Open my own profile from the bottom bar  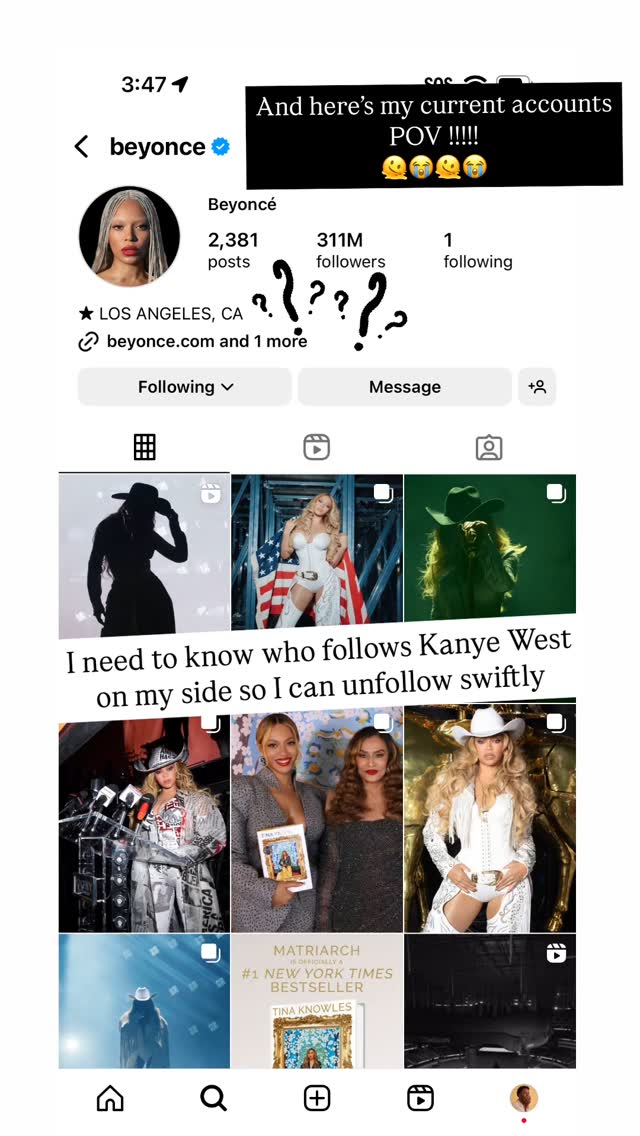click(x=523, y=1098)
